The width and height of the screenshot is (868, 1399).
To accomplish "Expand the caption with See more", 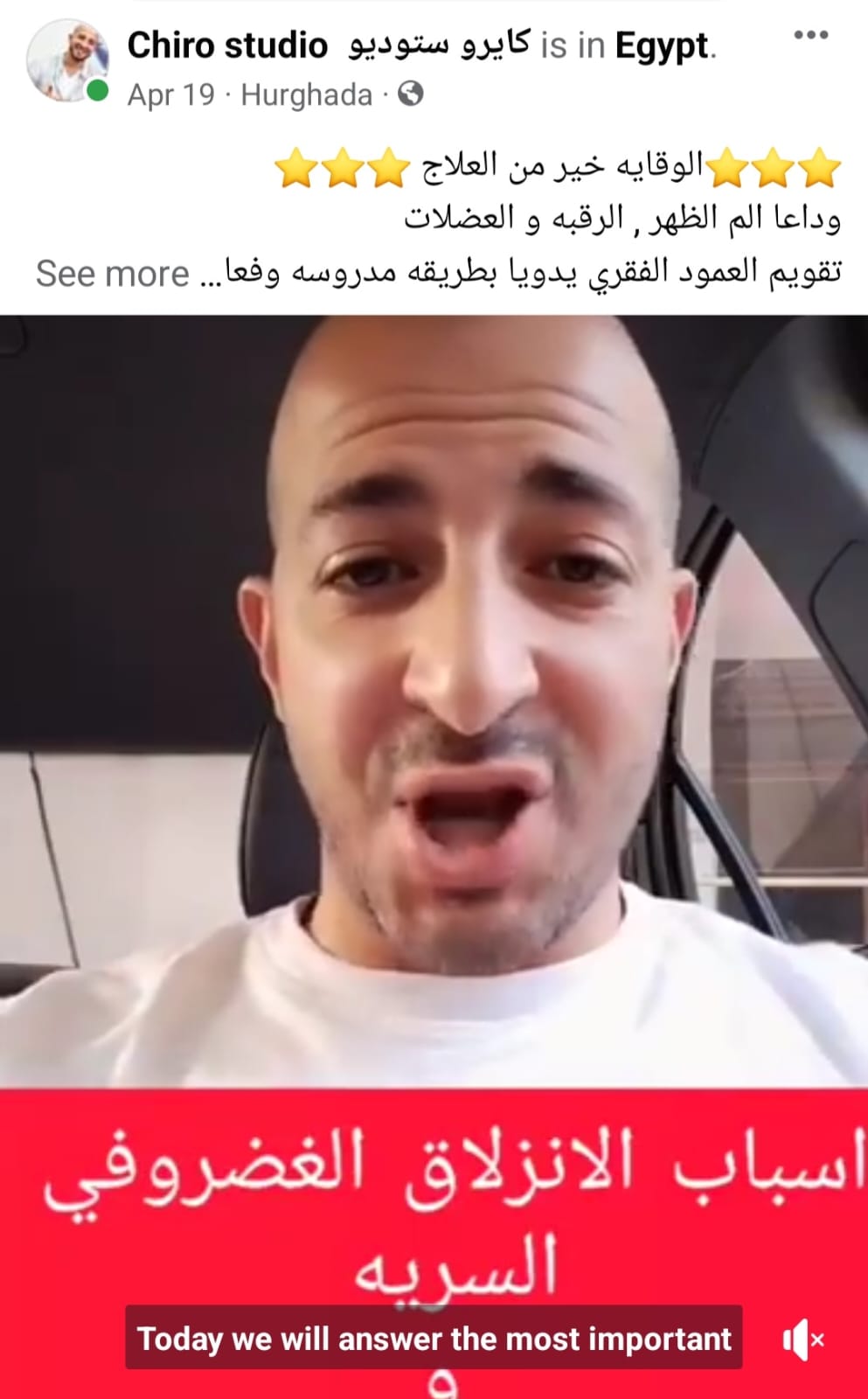I will [x=113, y=274].
